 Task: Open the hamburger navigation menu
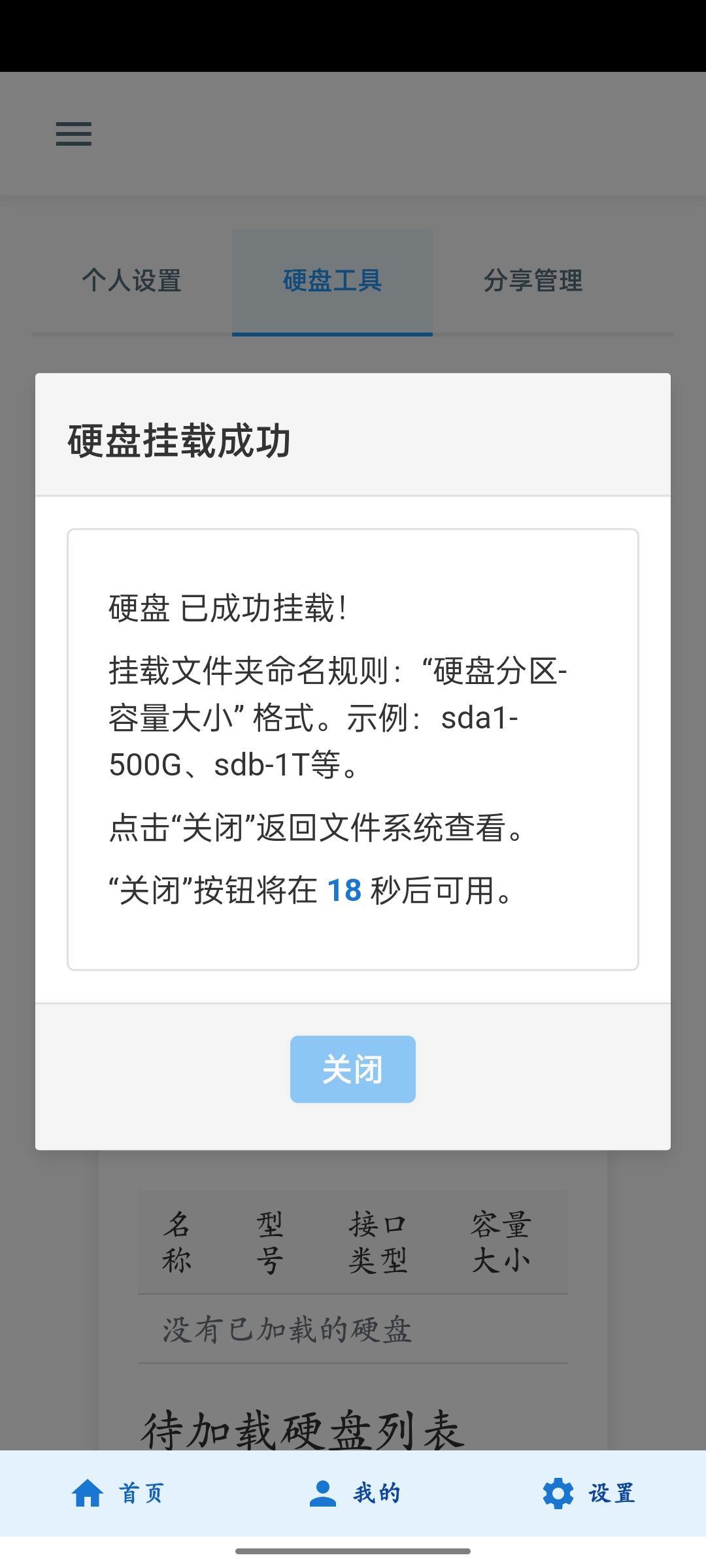73,134
